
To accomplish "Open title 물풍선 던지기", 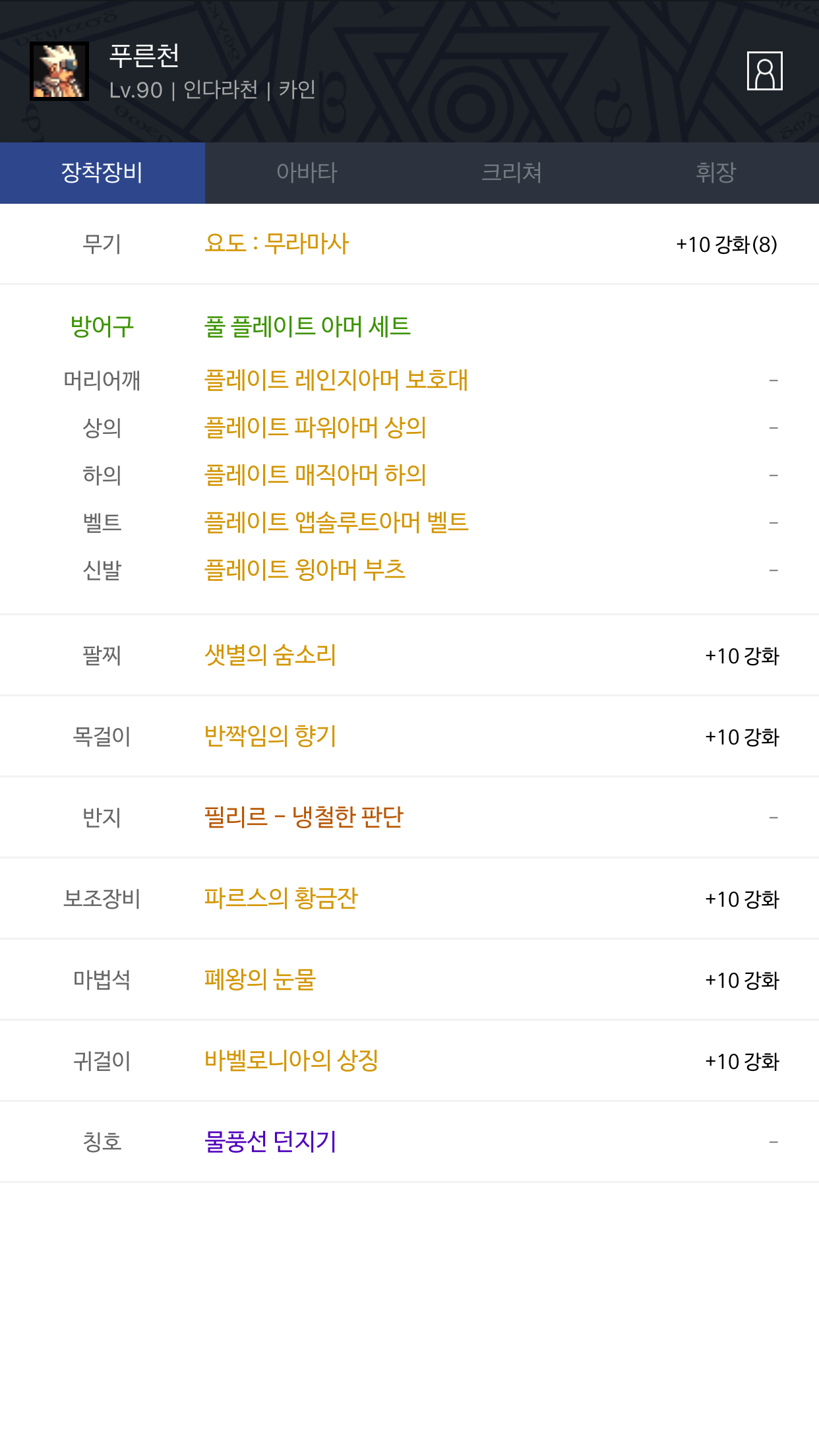I will coord(270,1141).
